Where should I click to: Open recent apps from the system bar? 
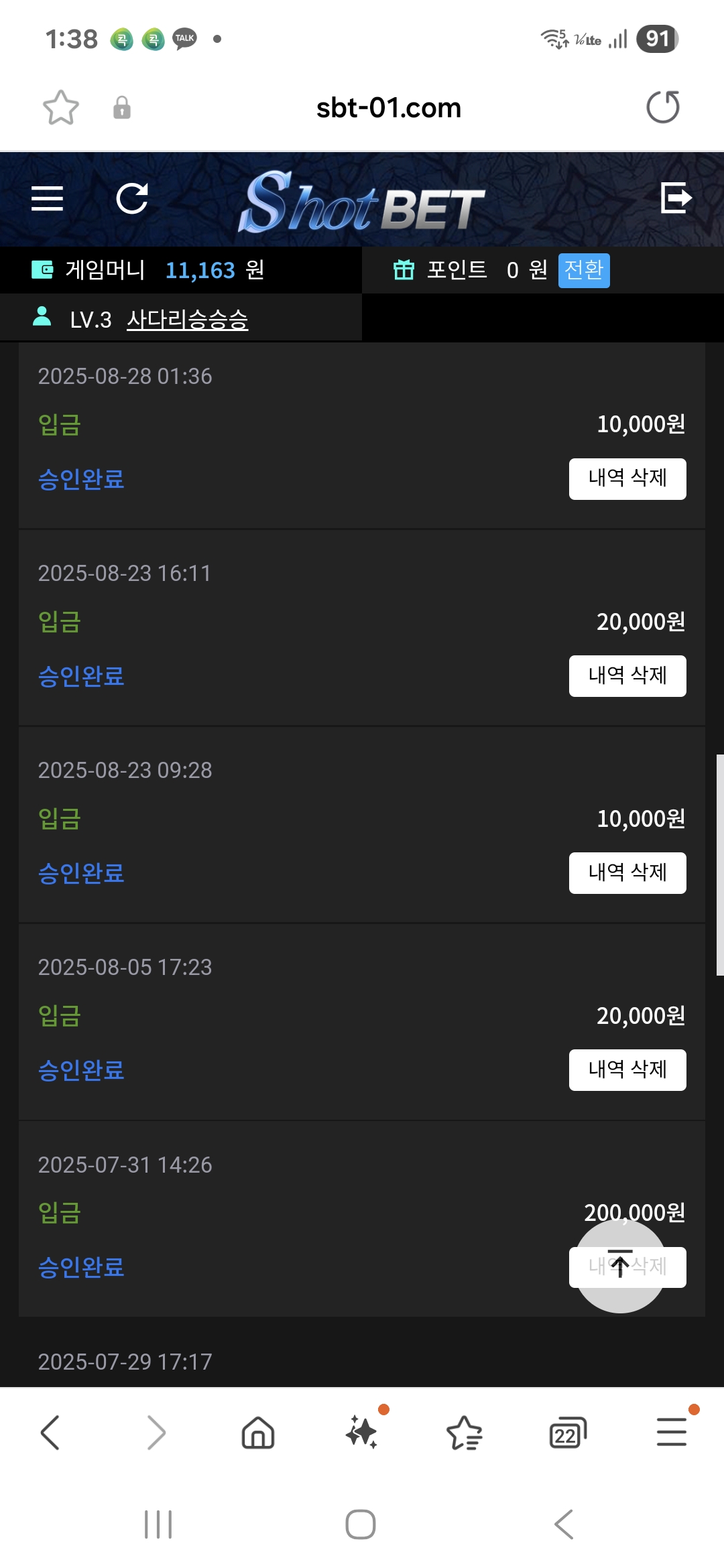click(159, 1524)
